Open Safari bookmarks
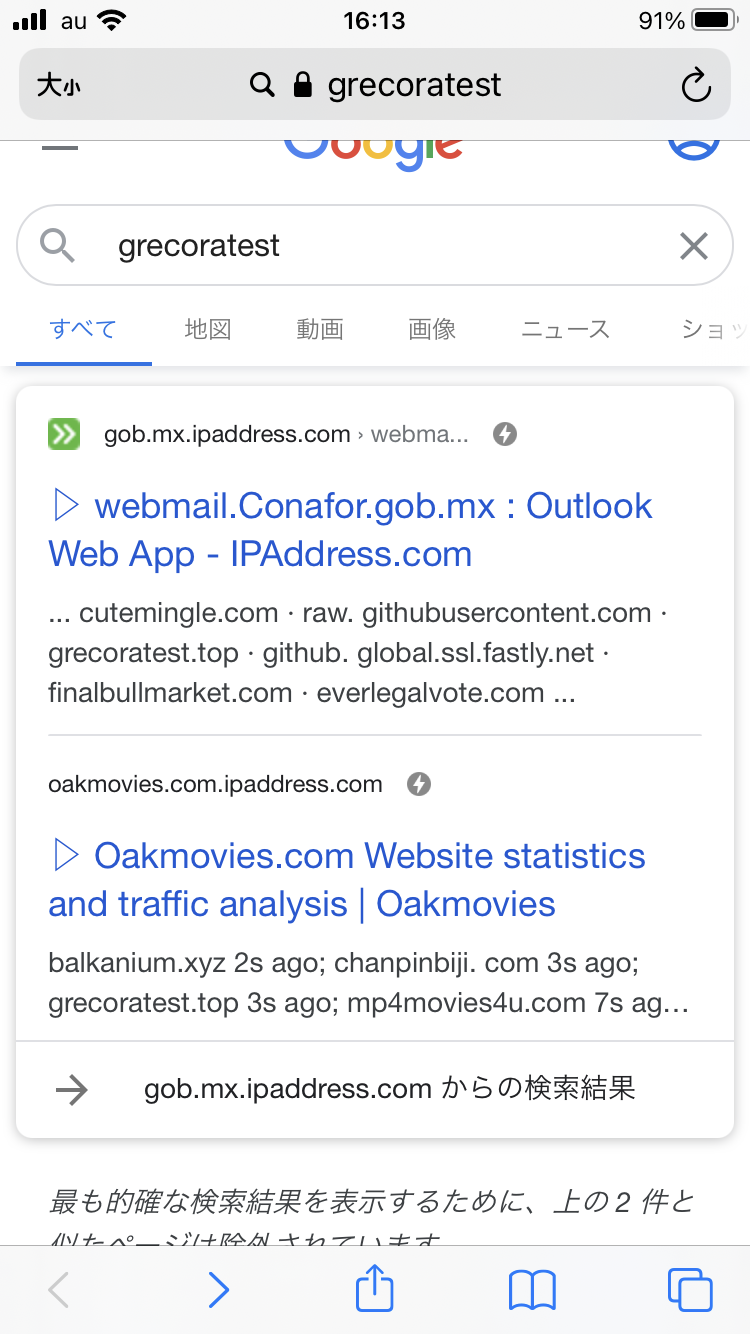 click(x=532, y=1290)
